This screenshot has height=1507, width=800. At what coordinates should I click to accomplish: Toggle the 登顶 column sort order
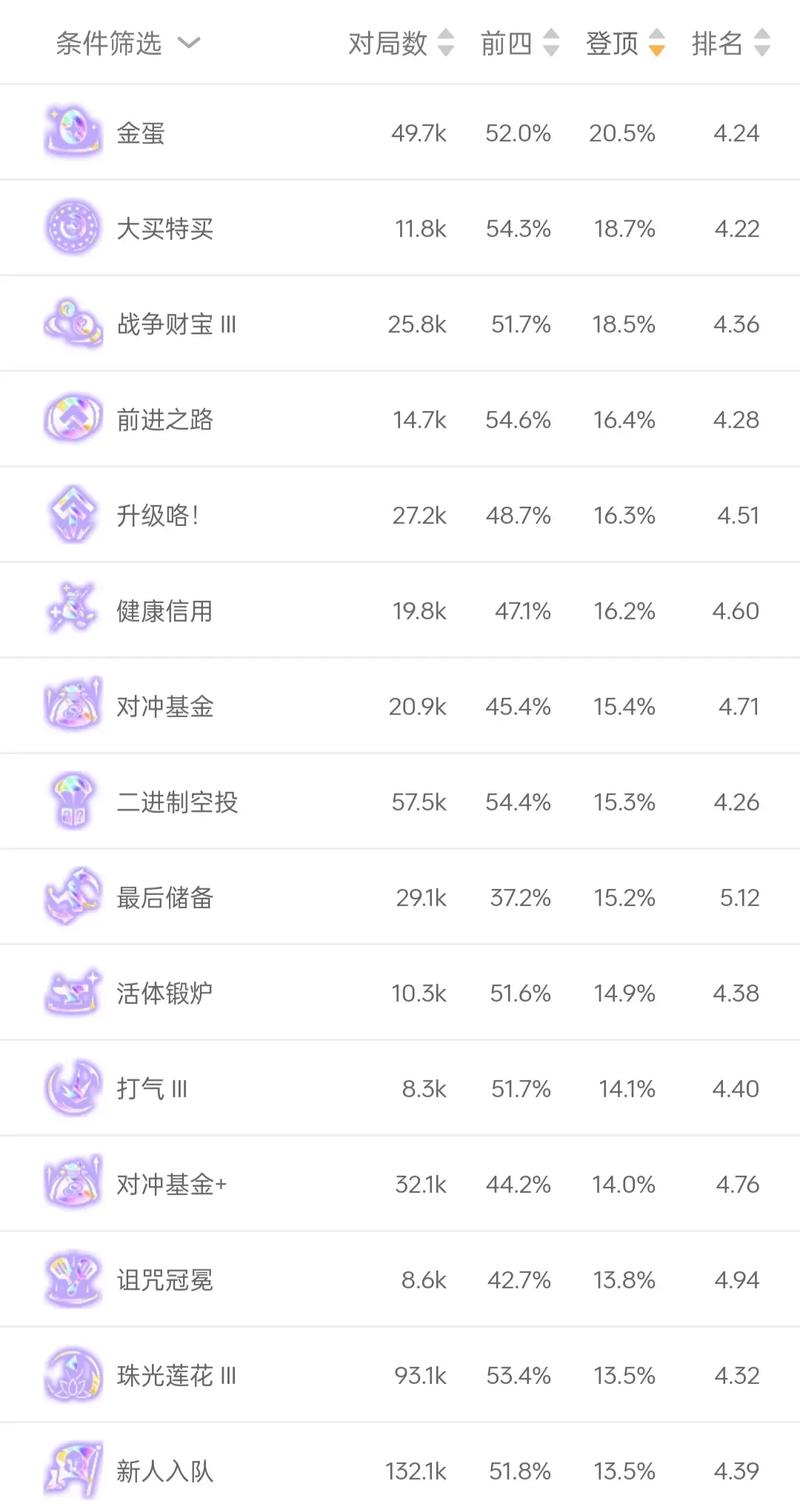tap(625, 43)
